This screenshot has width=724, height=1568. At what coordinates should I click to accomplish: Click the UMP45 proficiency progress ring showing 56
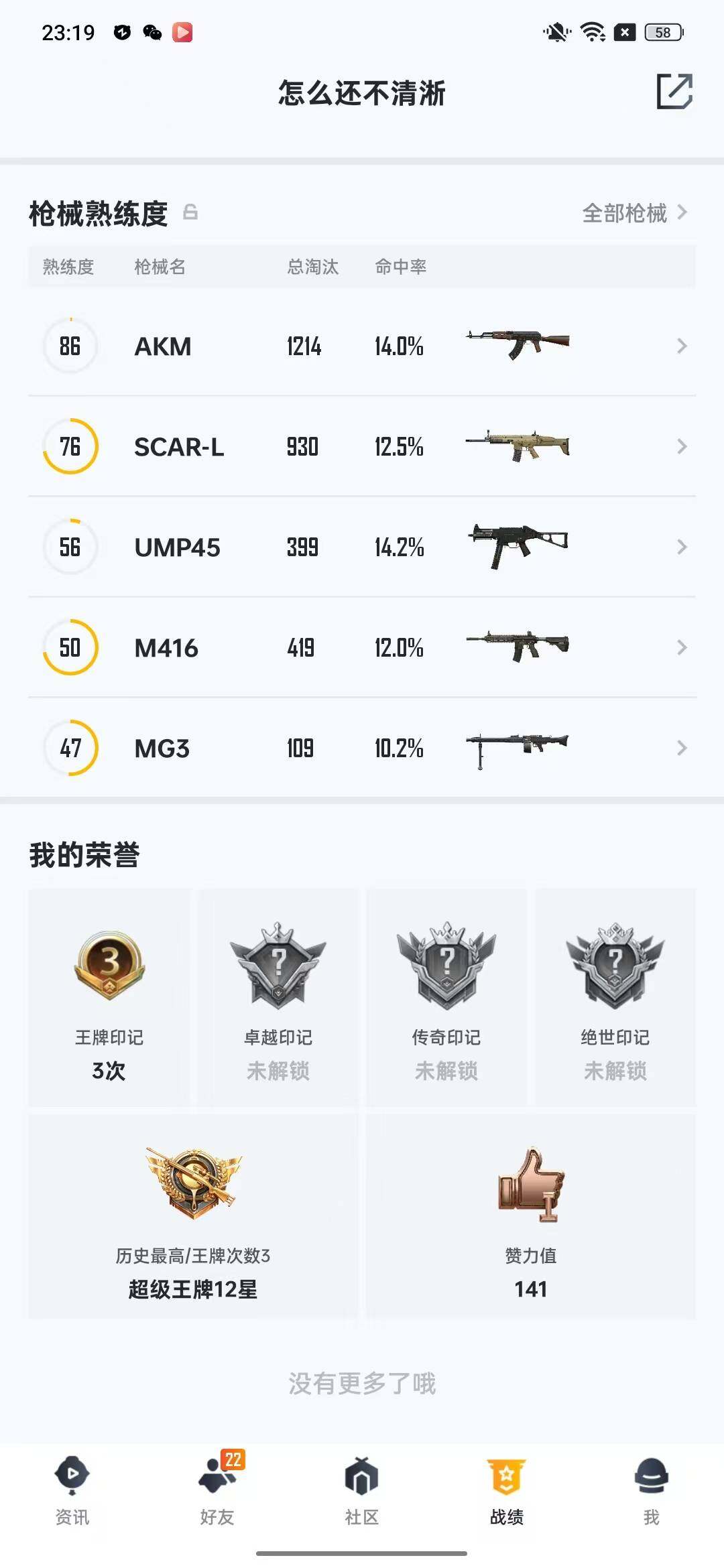[70, 547]
